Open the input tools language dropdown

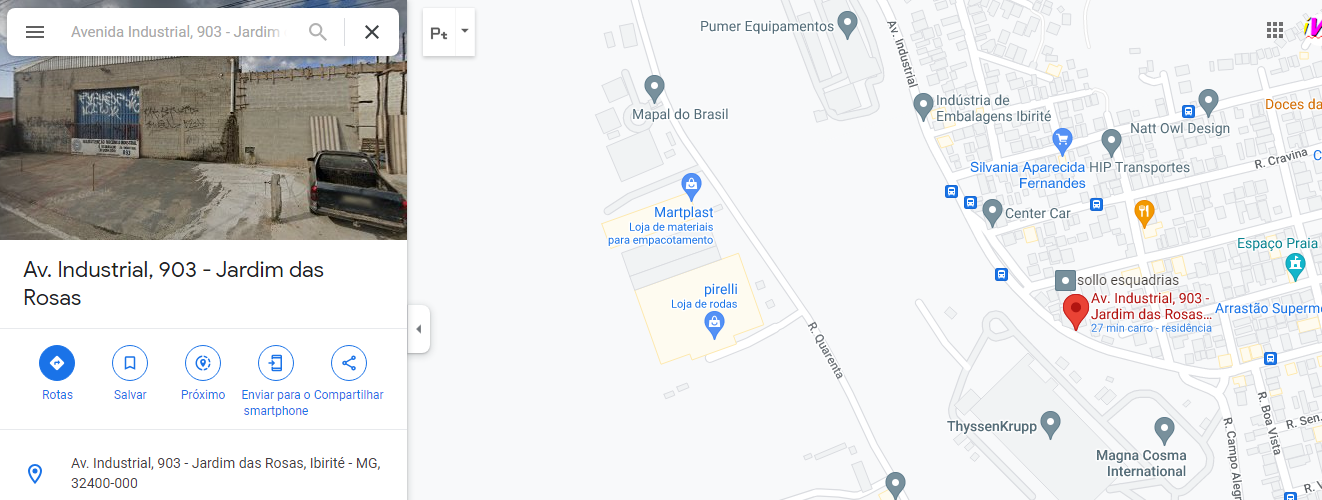click(x=464, y=32)
